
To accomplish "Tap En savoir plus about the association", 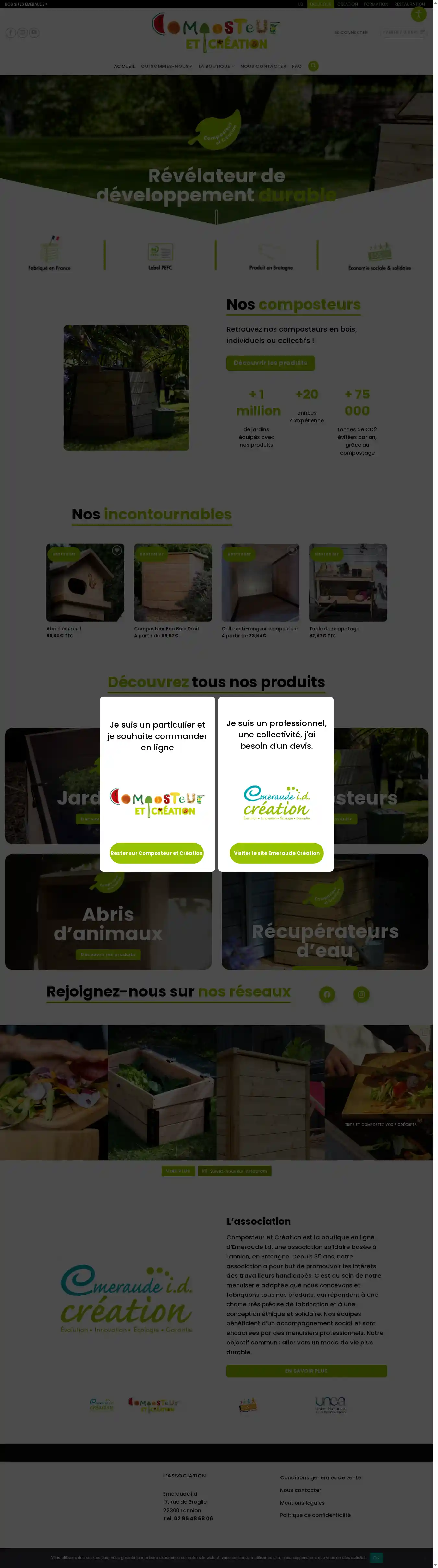I will [x=307, y=1371].
